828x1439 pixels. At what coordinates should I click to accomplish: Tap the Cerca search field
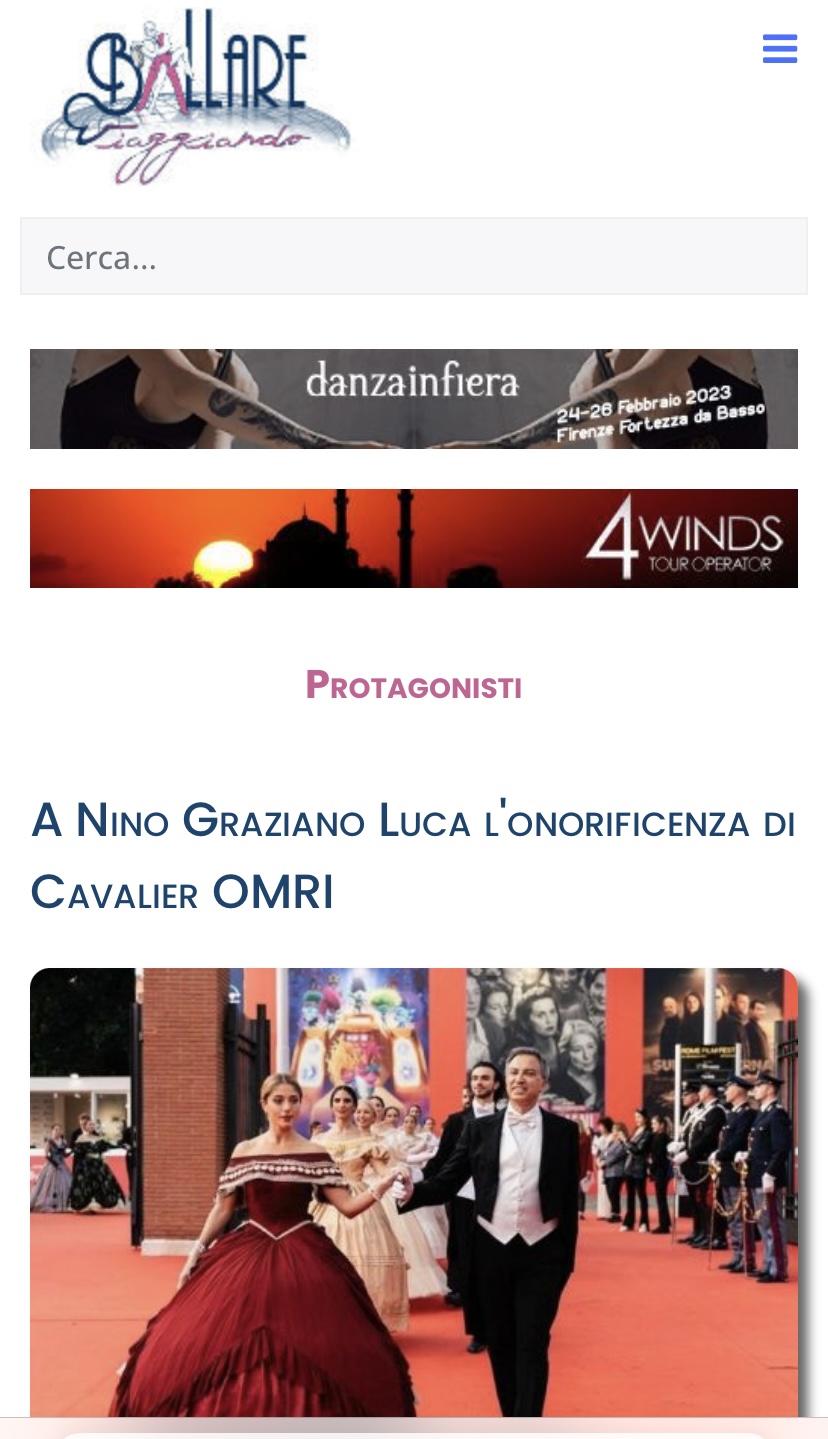click(414, 257)
